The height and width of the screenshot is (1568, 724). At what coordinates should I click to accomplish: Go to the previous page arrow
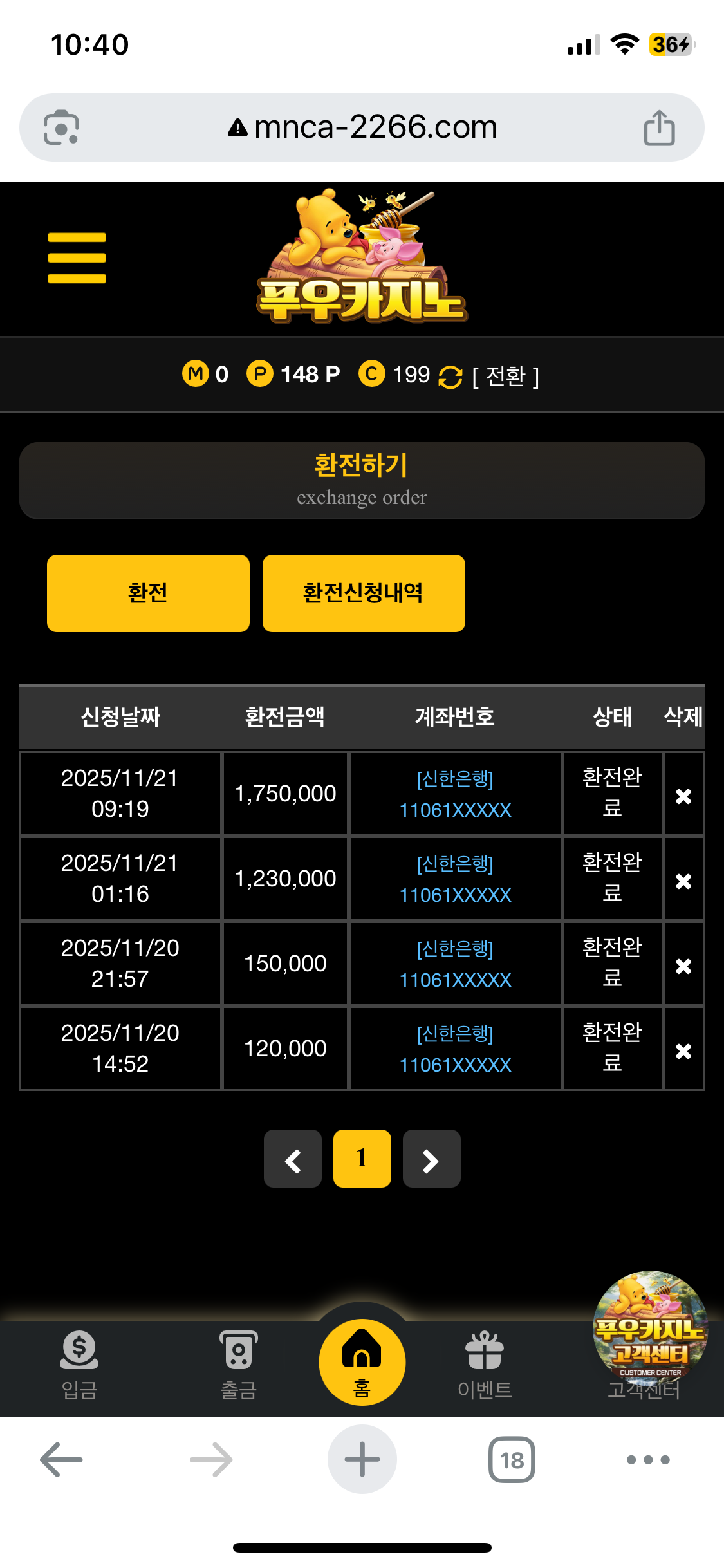pos(293,1159)
